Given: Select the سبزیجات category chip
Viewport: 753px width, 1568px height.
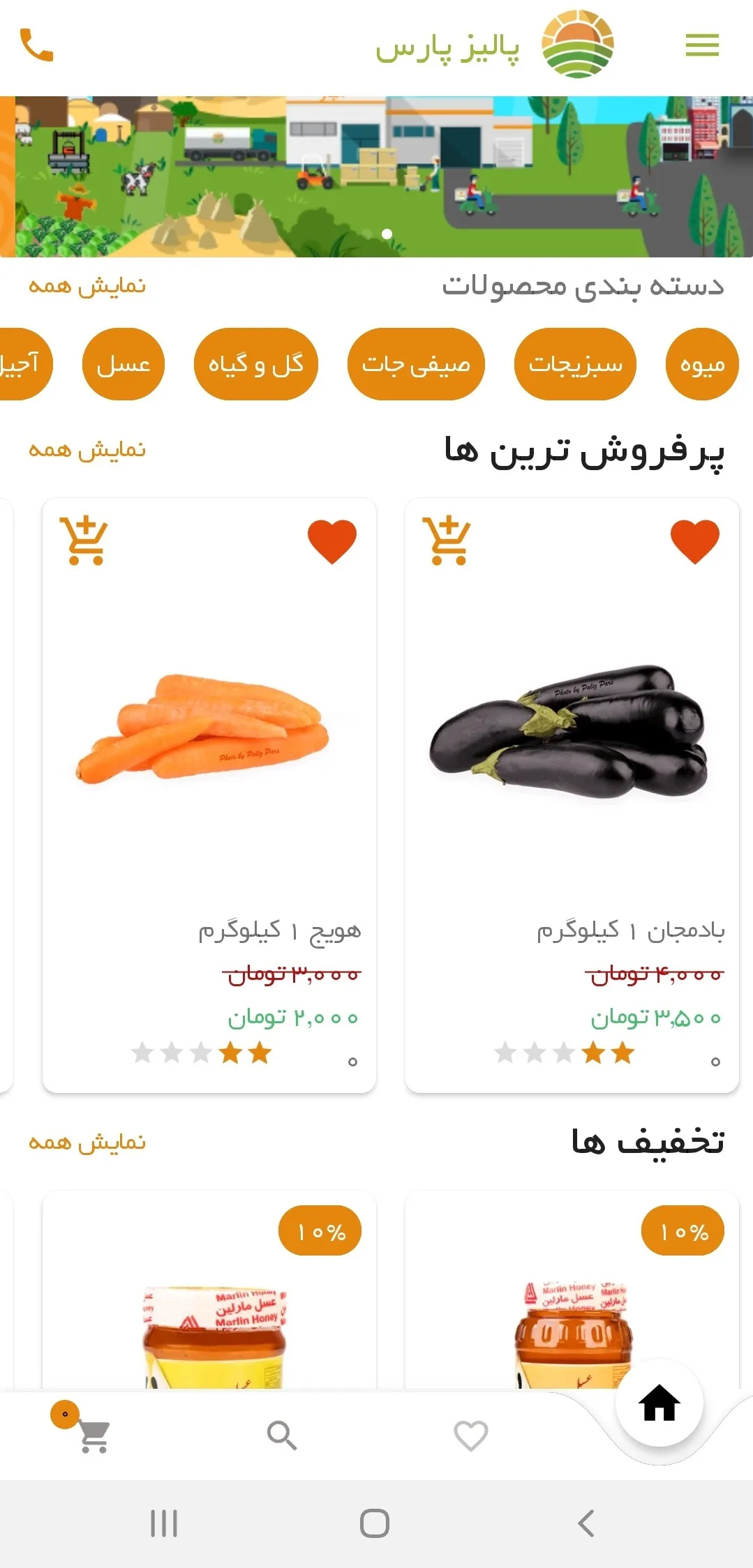Looking at the screenshot, I should point(575,364).
